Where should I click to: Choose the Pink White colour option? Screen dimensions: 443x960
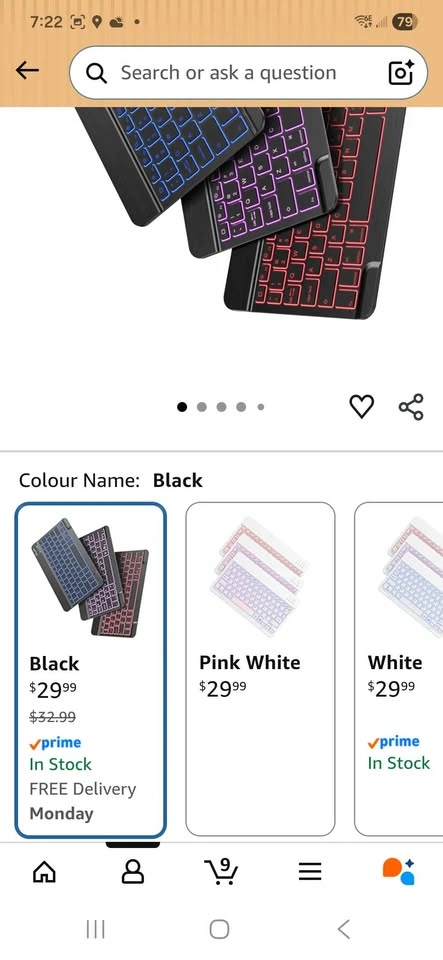(260, 669)
